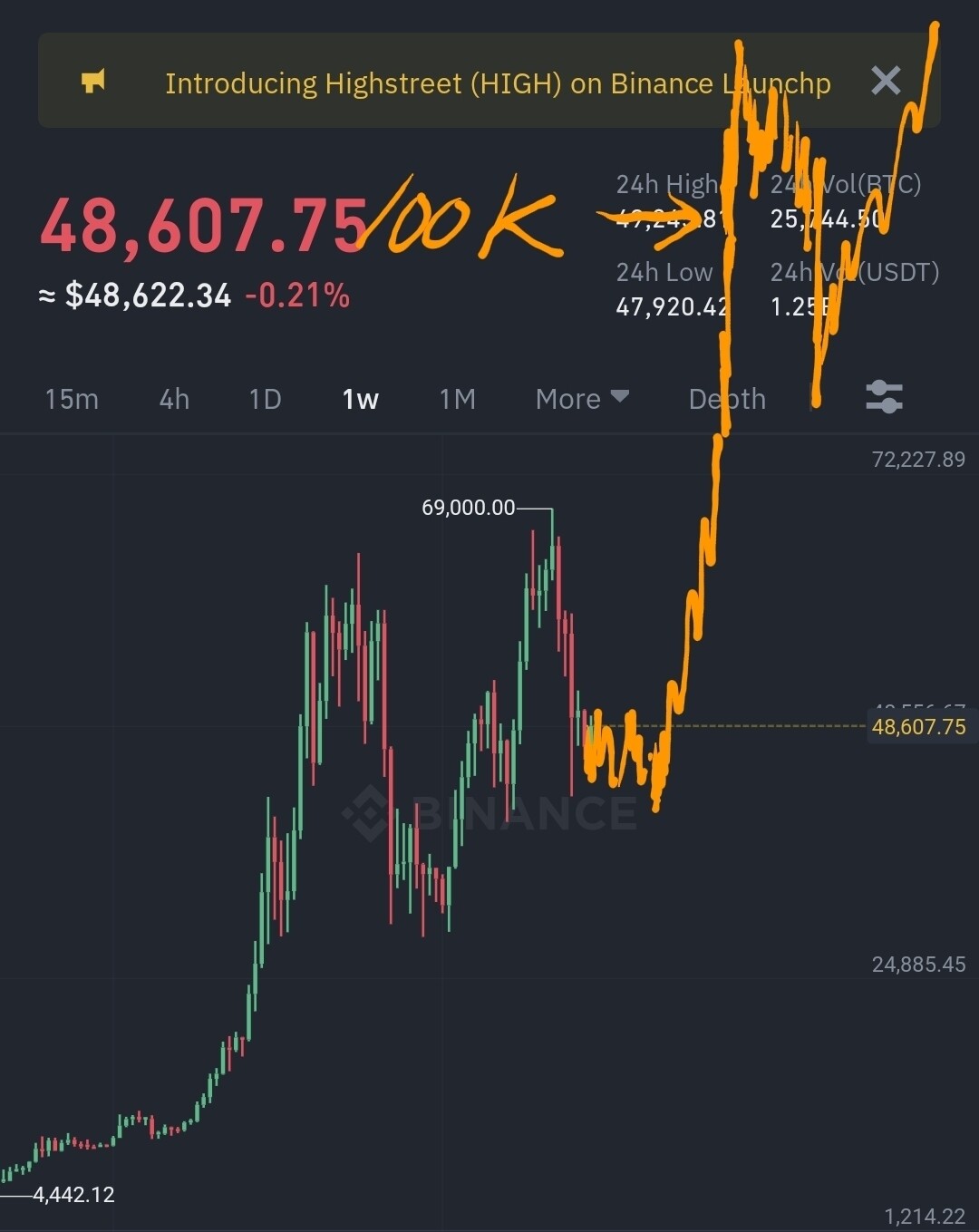979x1232 pixels.
Task: Dismiss the Highstreet announcement banner
Action: coord(886,82)
